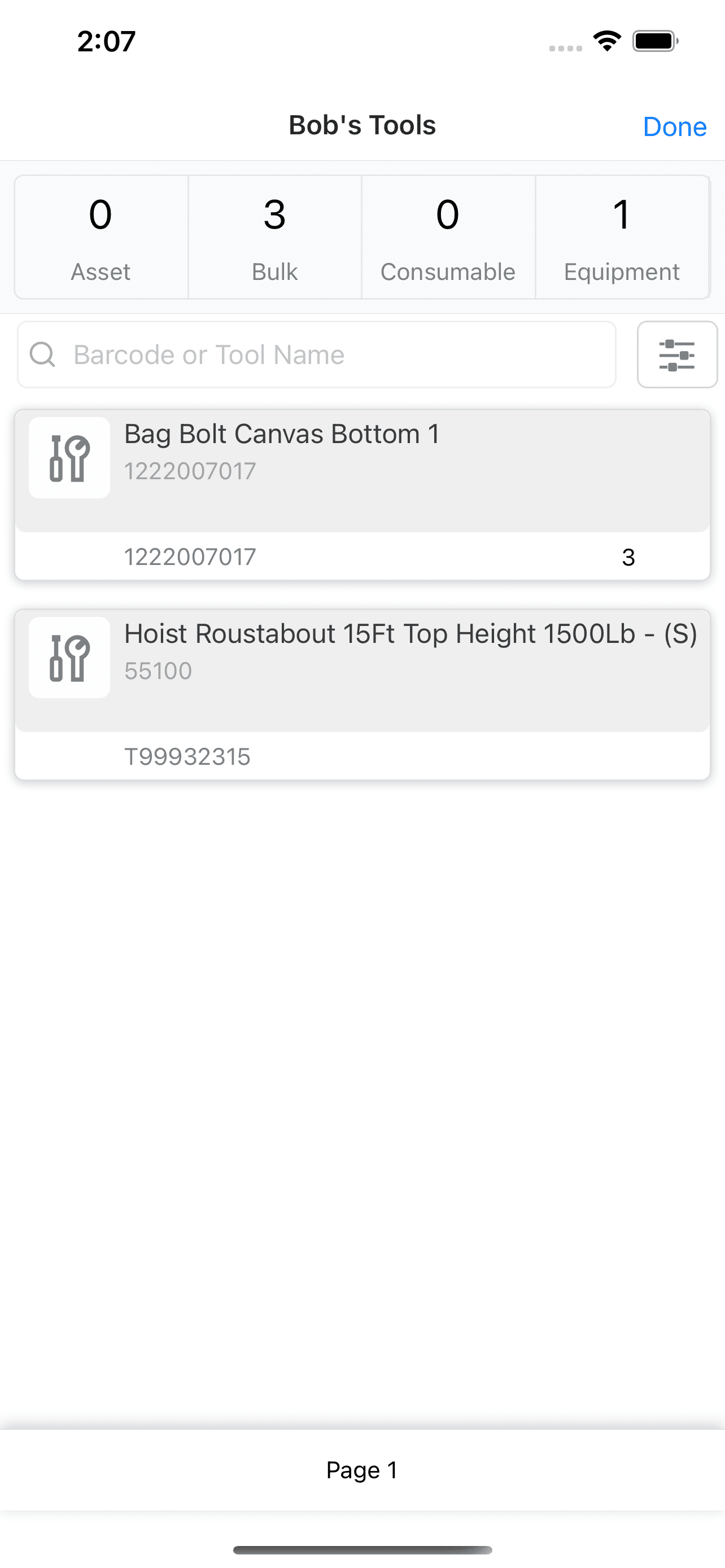Tap the Done link
The width and height of the screenshot is (725, 1568).
tap(675, 126)
